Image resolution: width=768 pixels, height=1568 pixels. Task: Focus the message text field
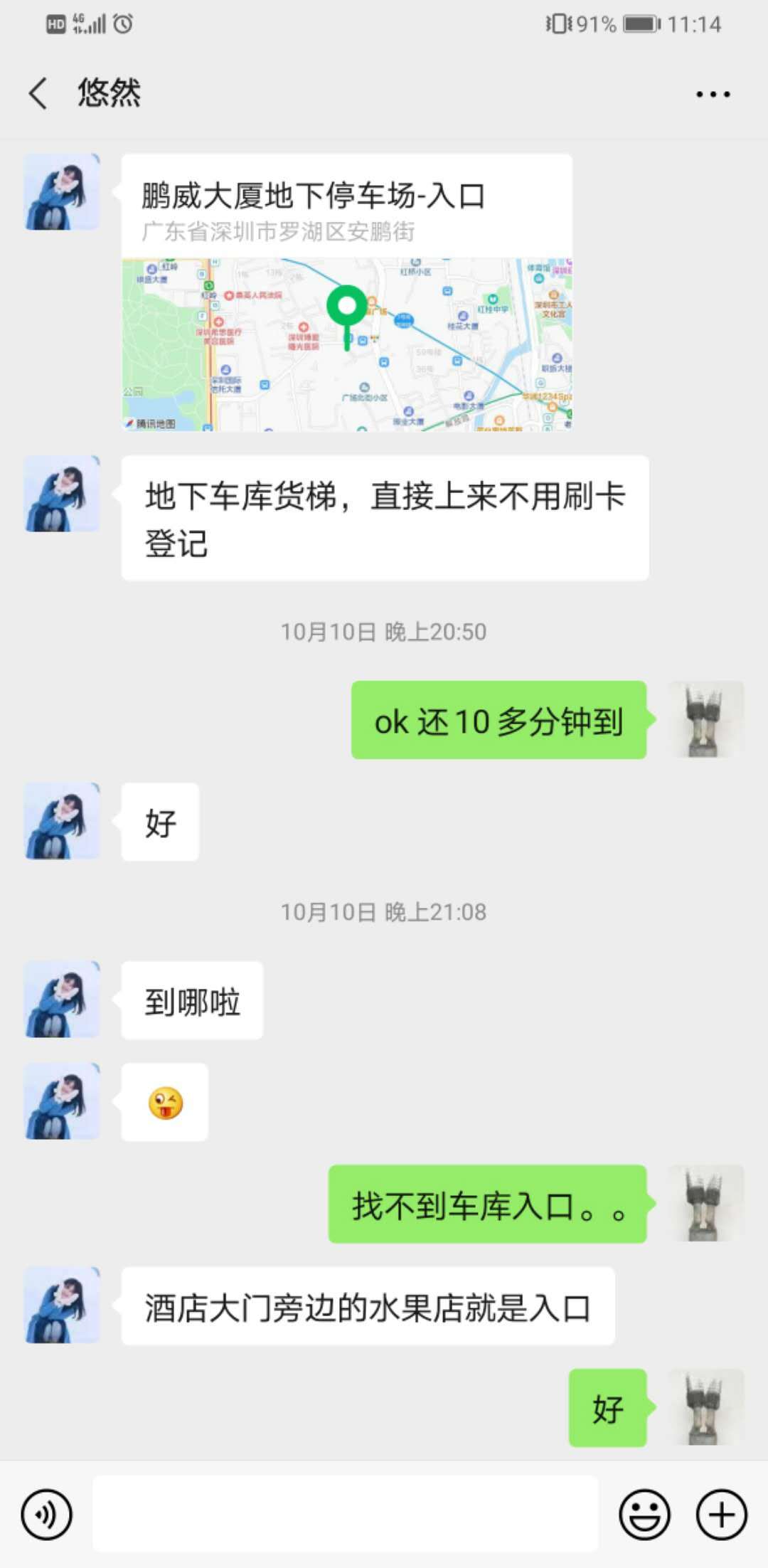click(x=345, y=1513)
